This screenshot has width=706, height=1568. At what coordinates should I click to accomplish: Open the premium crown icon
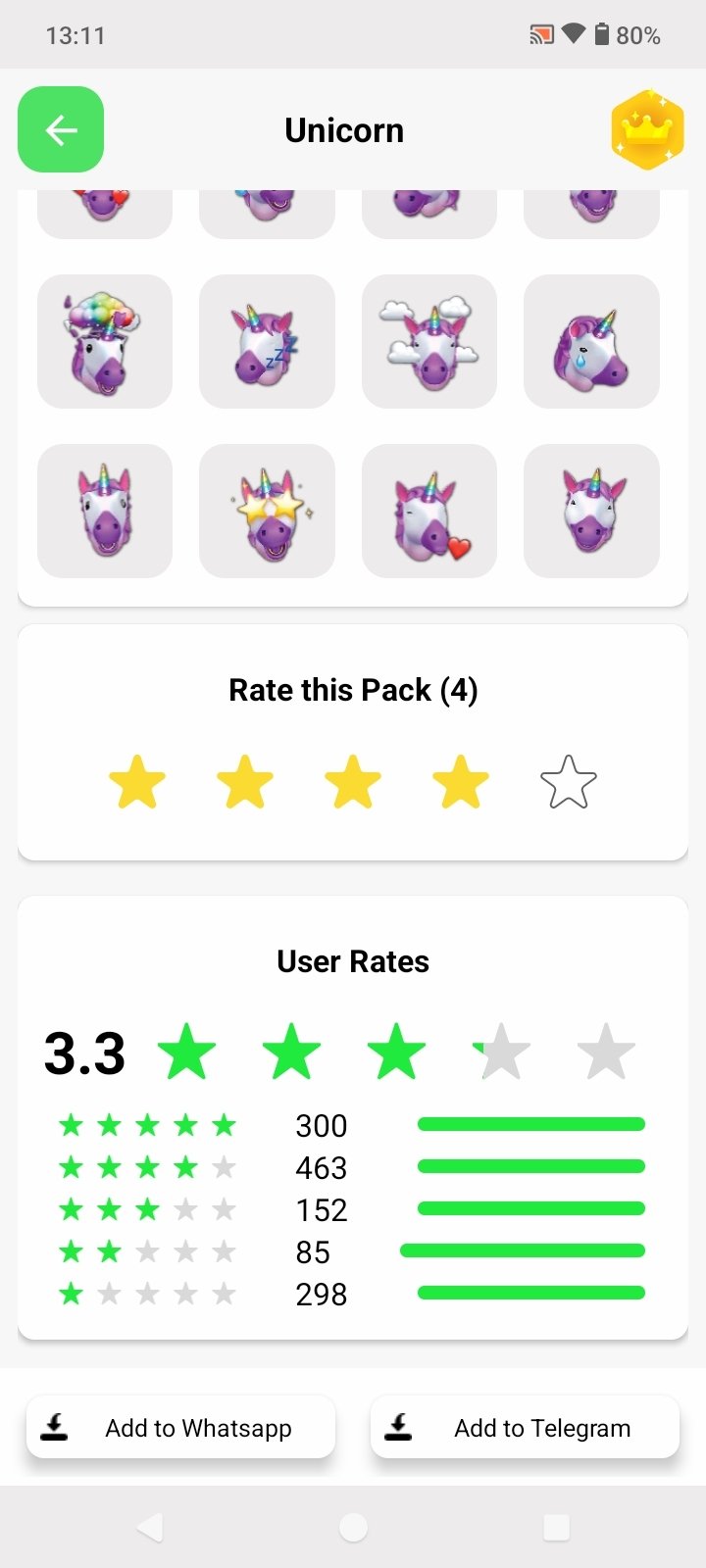click(x=646, y=129)
